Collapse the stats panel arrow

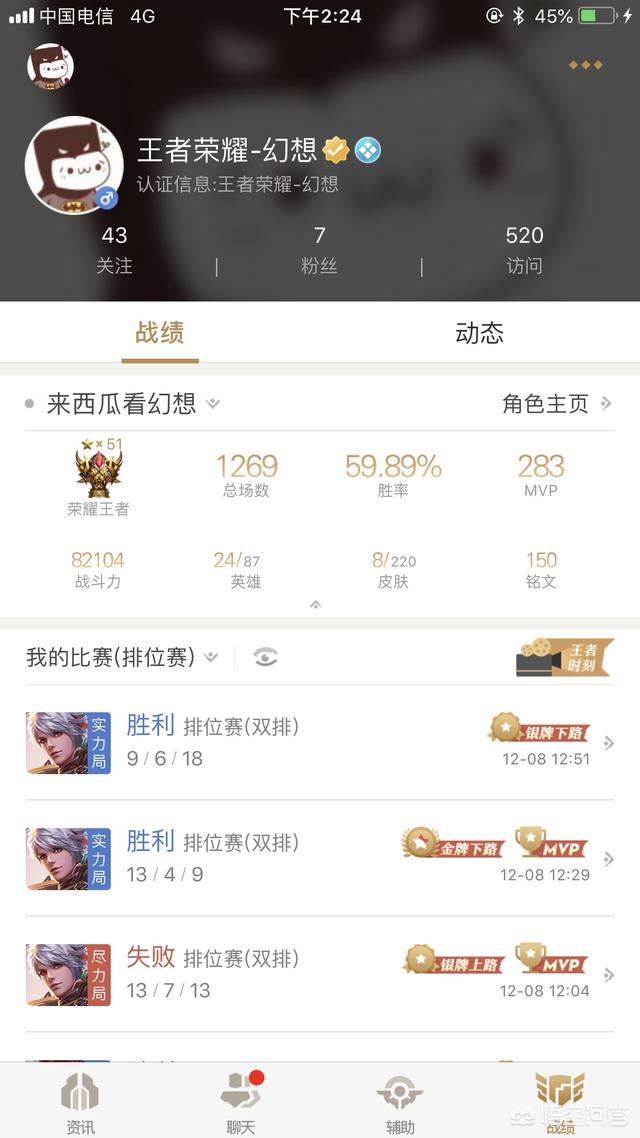(316, 605)
